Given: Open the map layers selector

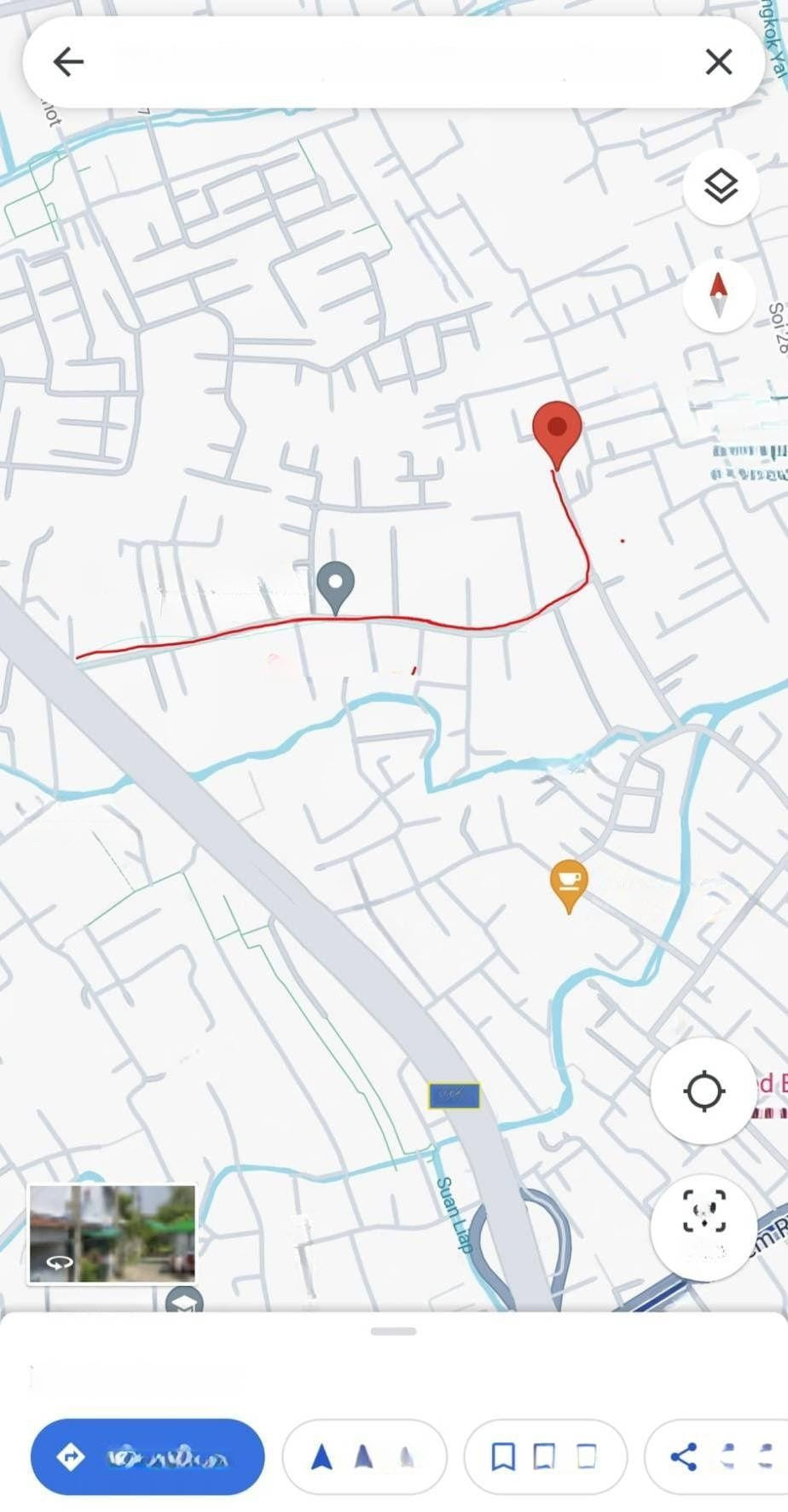Looking at the screenshot, I should coord(721,186).
